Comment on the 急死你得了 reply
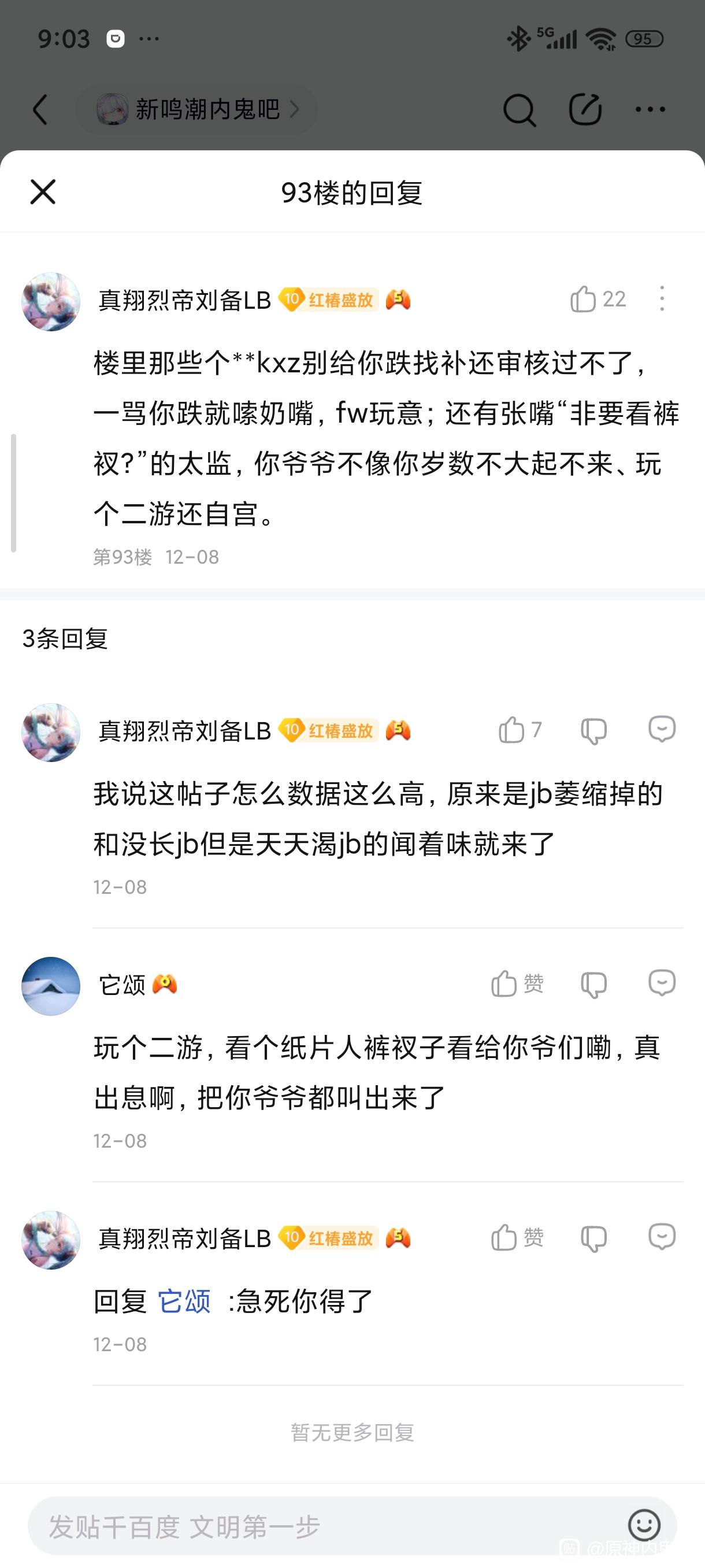 click(x=661, y=1237)
